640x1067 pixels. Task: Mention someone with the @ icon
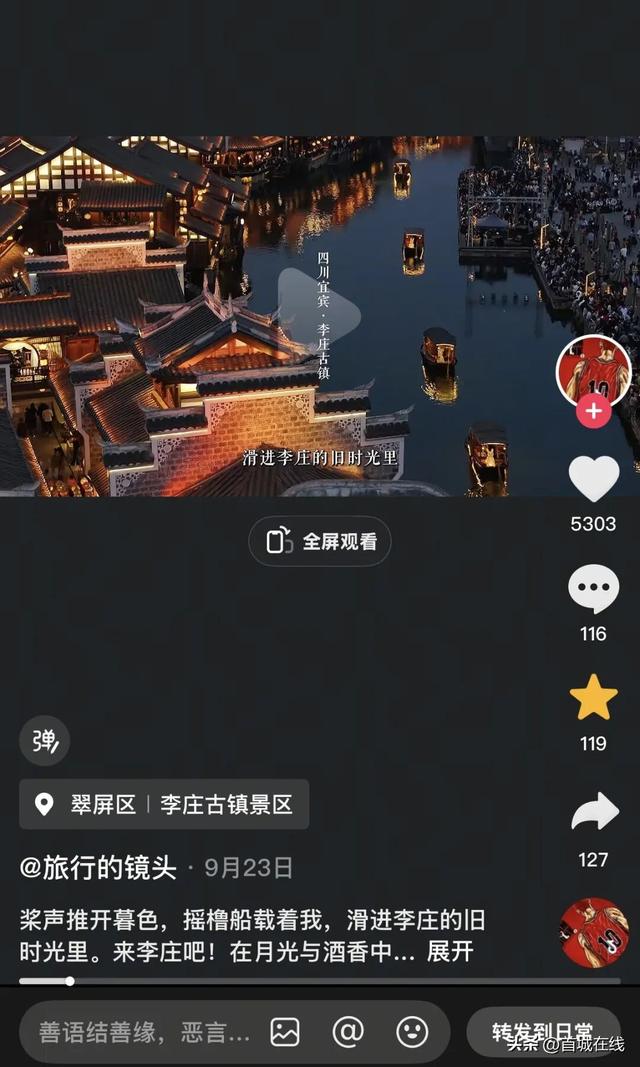348,1032
